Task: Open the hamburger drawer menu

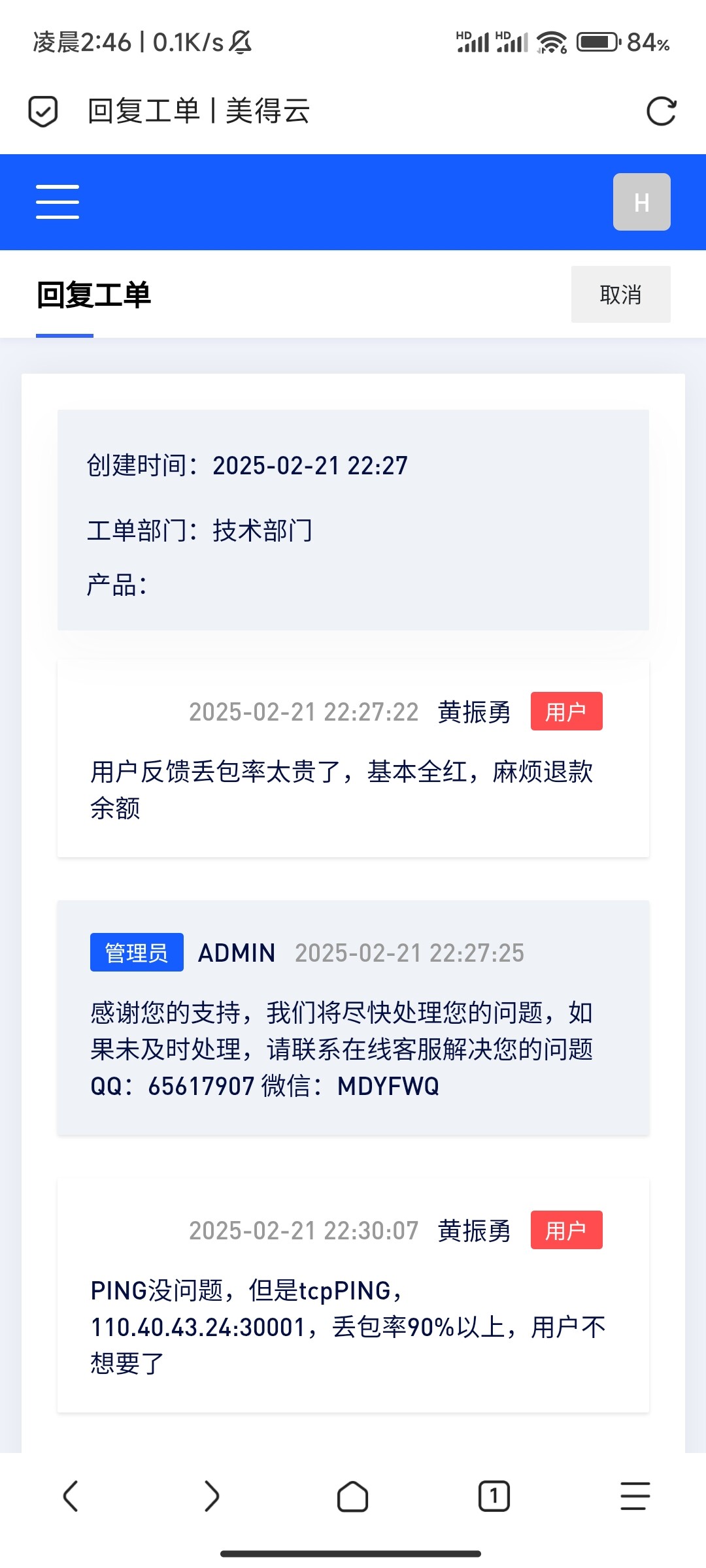Action: (58, 201)
